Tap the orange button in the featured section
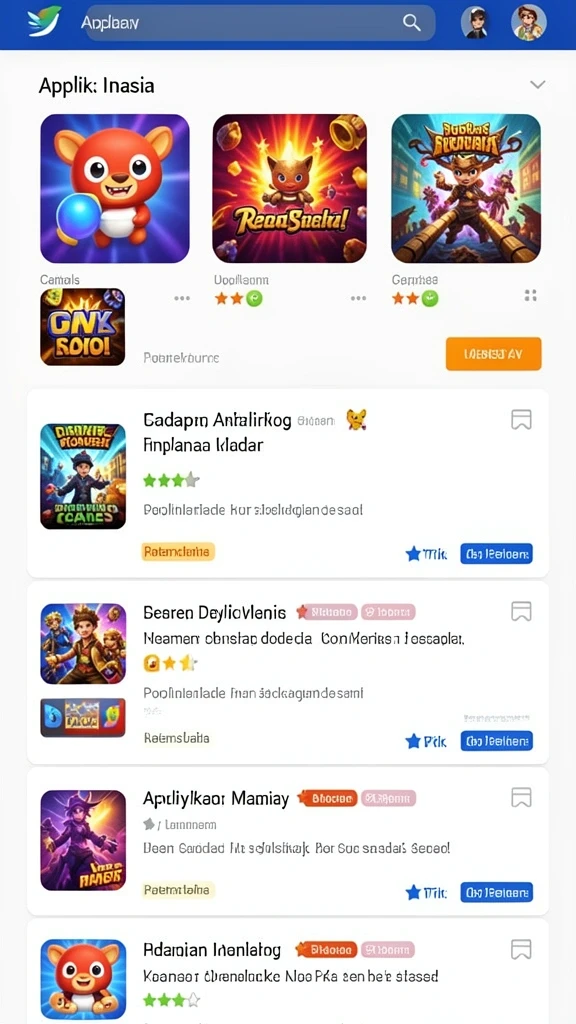Viewport: 576px width, 1024px height. coord(493,354)
